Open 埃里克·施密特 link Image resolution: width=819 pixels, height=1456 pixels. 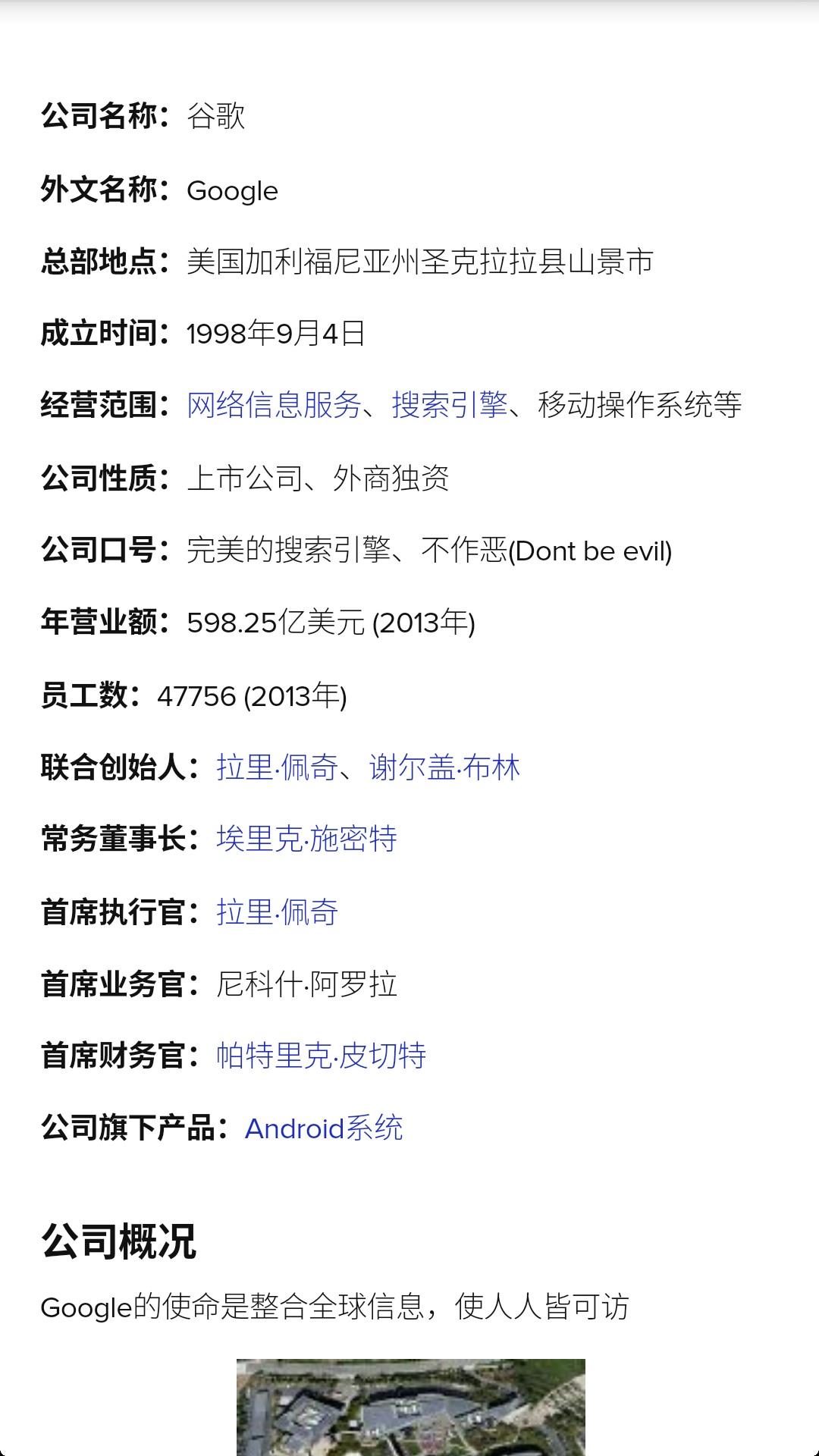[x=306, y=839]
